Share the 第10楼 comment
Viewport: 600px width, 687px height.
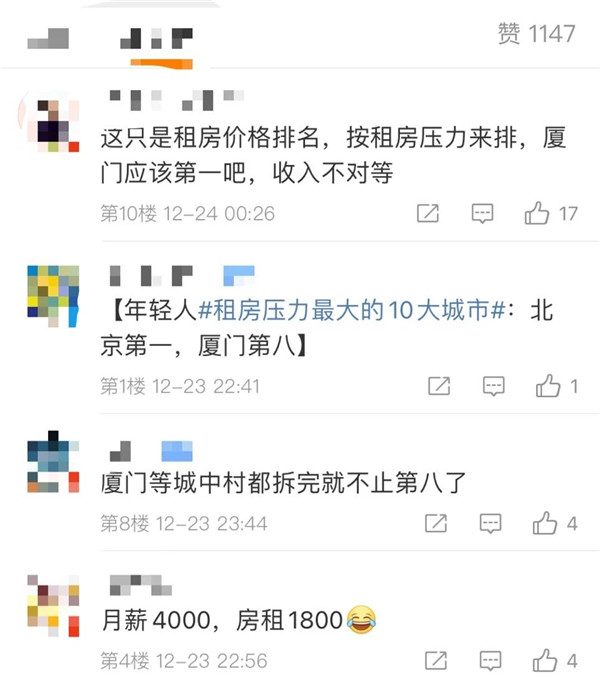click(428, 213)
